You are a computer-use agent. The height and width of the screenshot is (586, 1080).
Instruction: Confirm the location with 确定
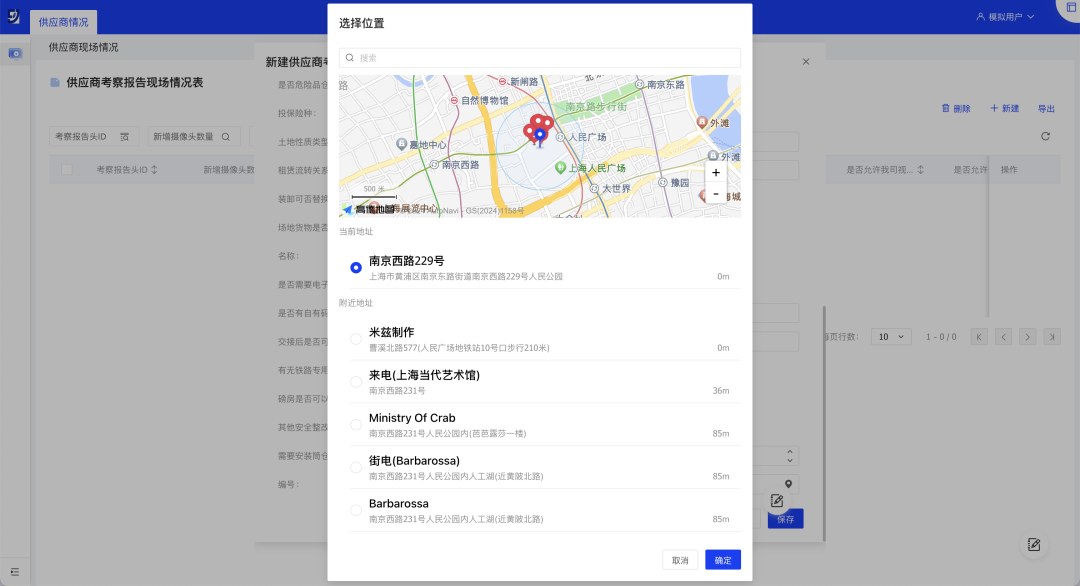(x=723, y=560)
